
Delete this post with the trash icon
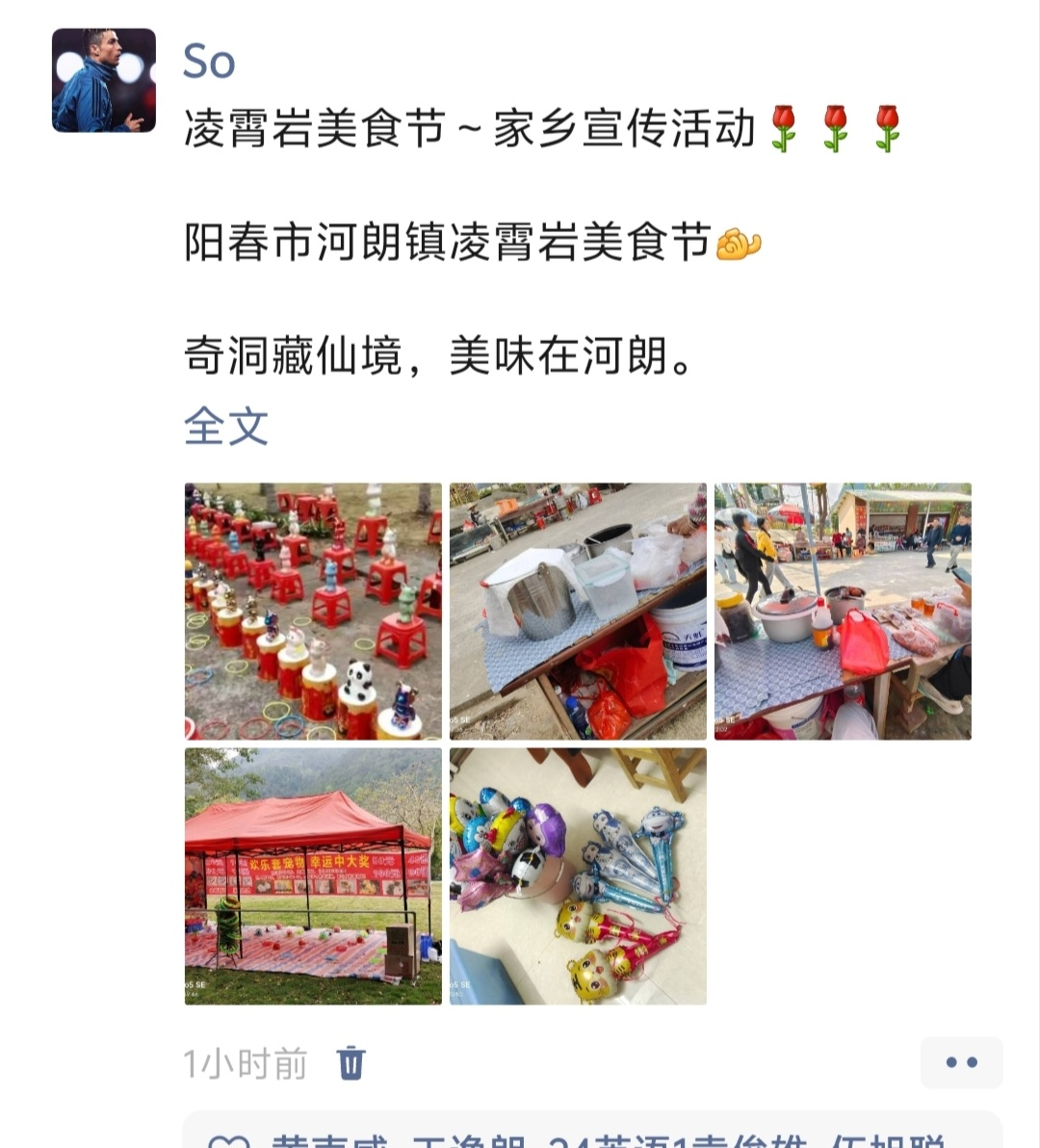351,1064
